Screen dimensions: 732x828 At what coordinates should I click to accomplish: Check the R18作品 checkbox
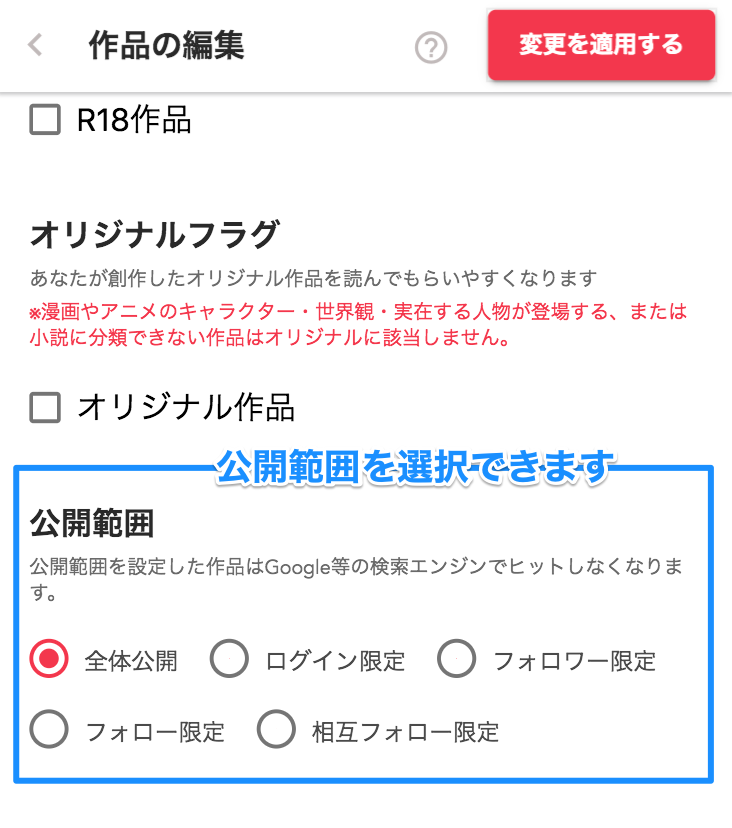coord(45,119)
